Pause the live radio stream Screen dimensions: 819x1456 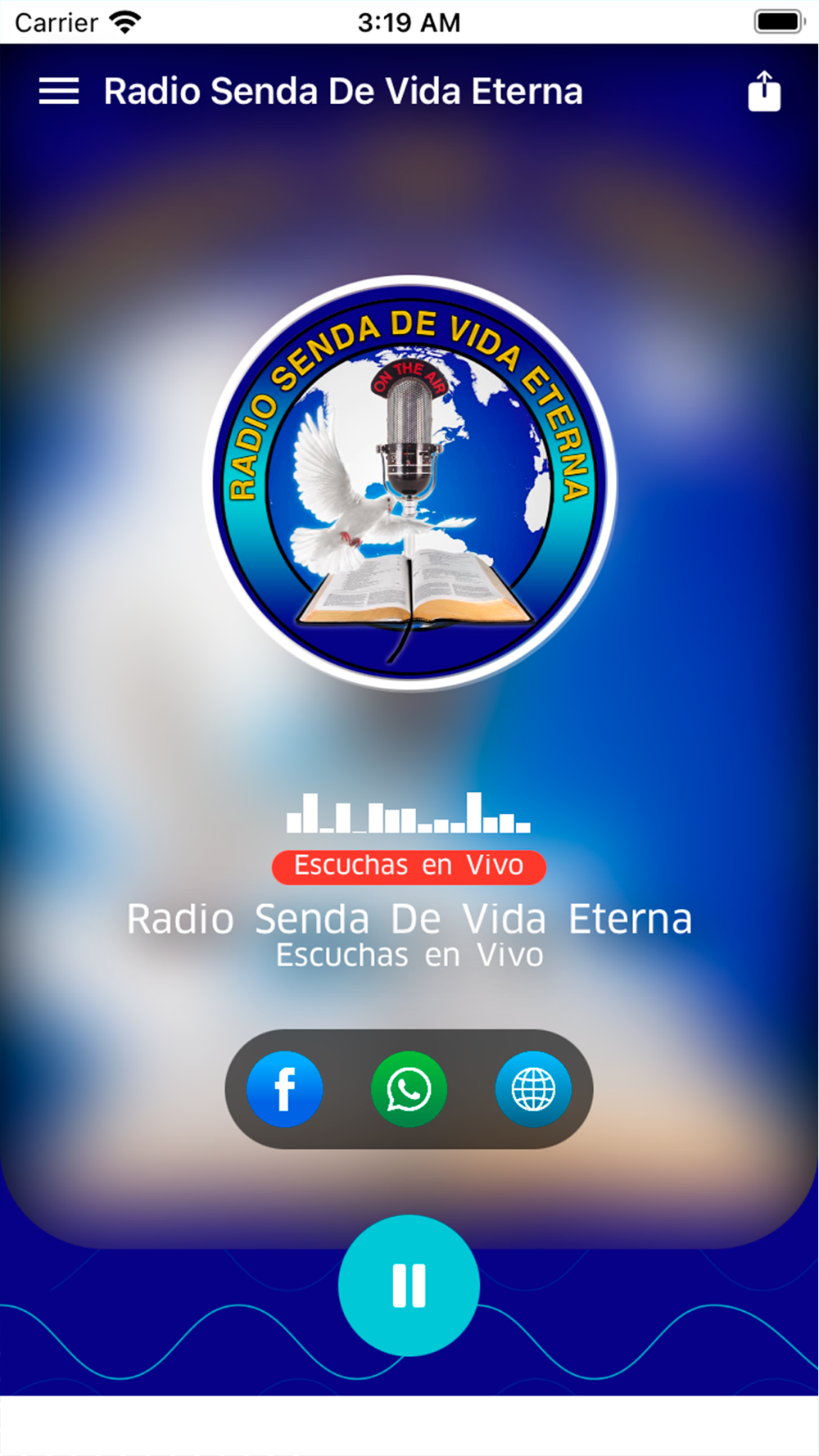coord(409,1286)
